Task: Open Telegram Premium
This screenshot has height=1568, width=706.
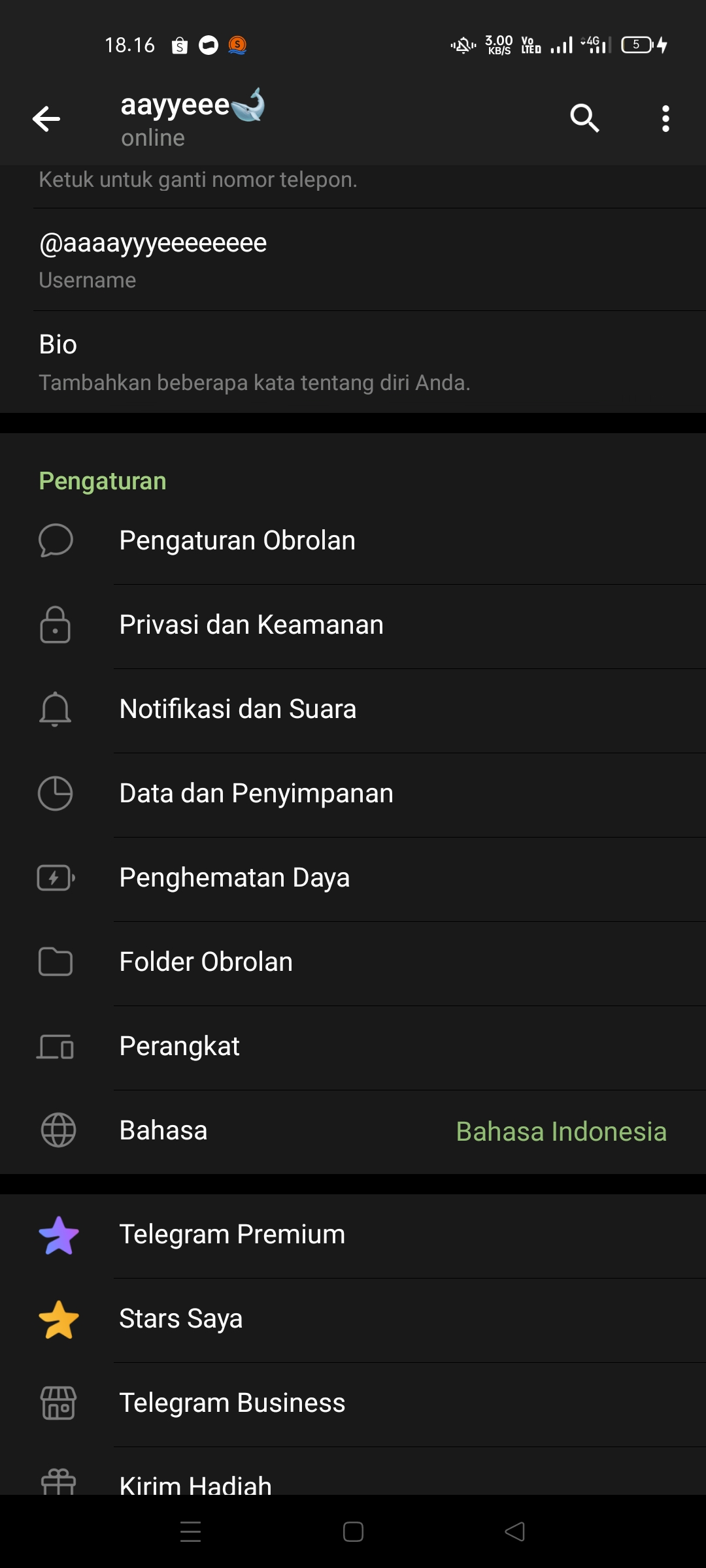Action: coord(353,1235)
